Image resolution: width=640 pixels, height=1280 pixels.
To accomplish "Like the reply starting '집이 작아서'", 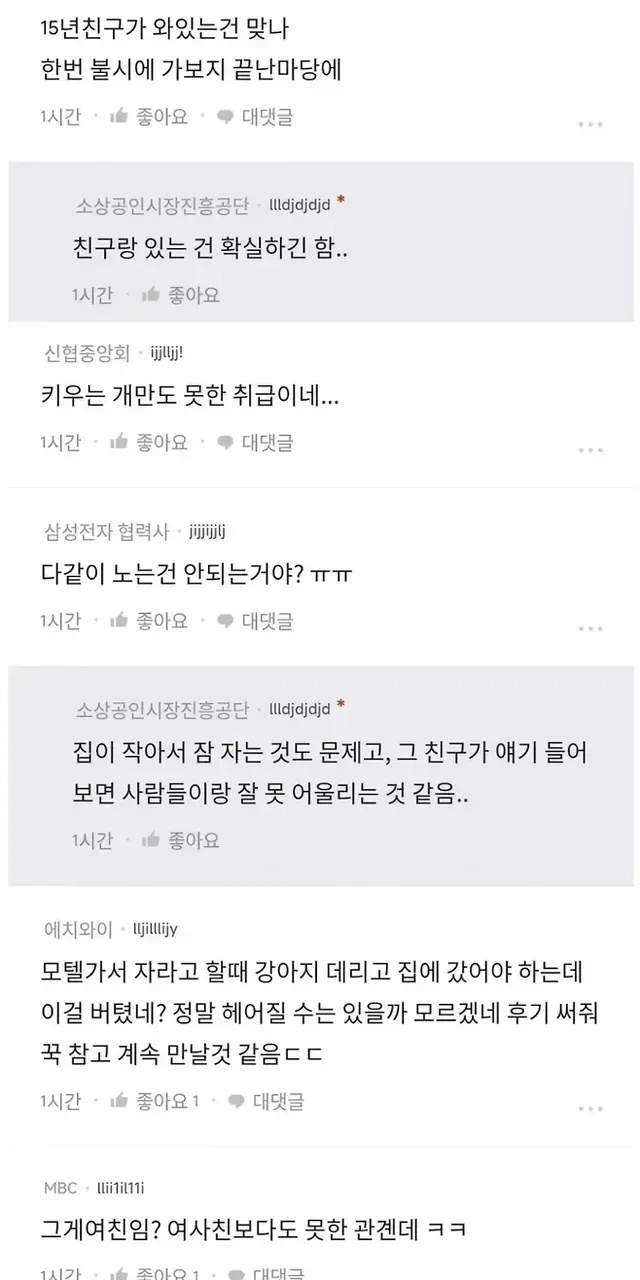I will click(x=180, y=840).
